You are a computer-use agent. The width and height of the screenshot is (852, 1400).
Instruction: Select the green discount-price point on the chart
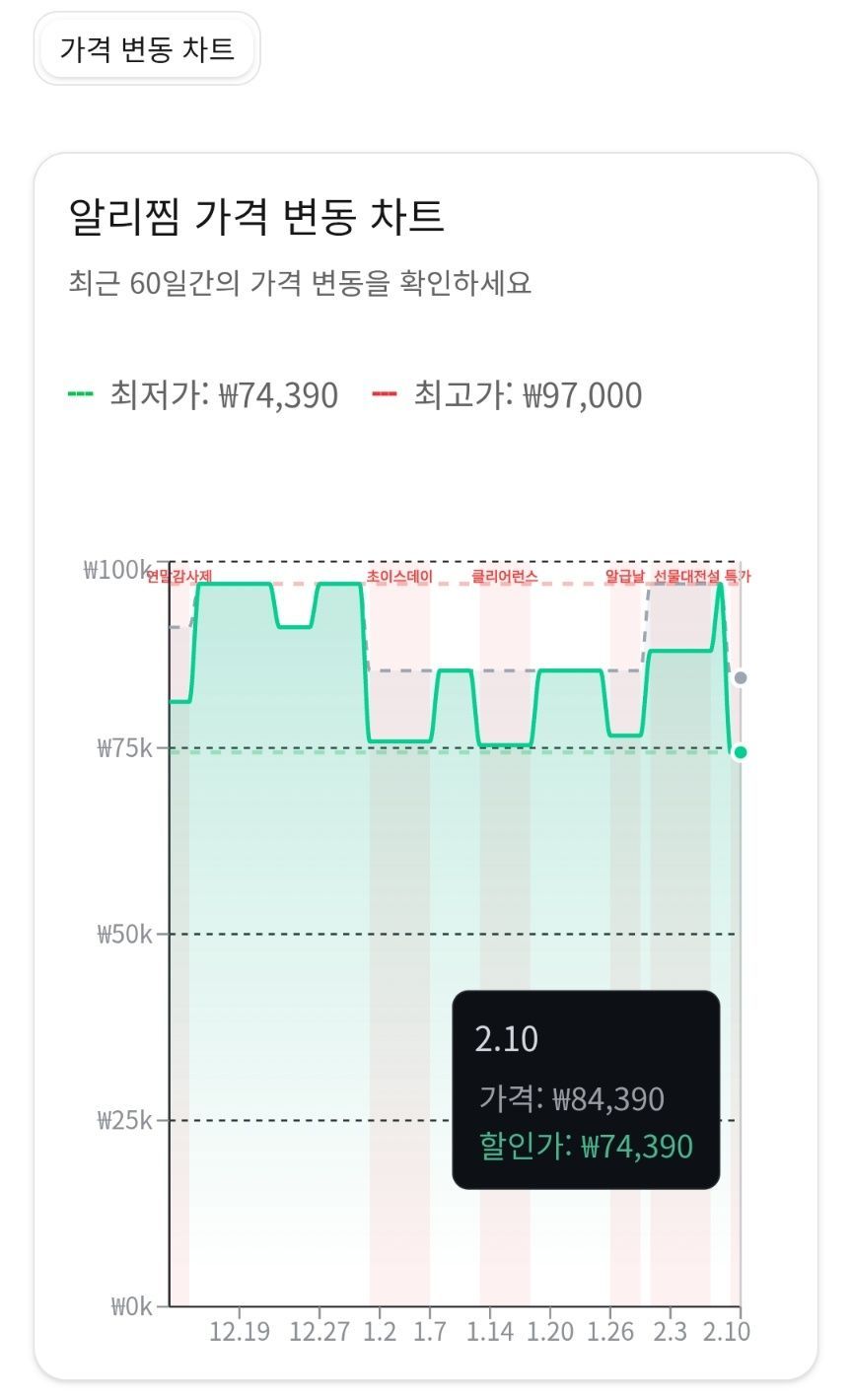[x=741, y=752]
